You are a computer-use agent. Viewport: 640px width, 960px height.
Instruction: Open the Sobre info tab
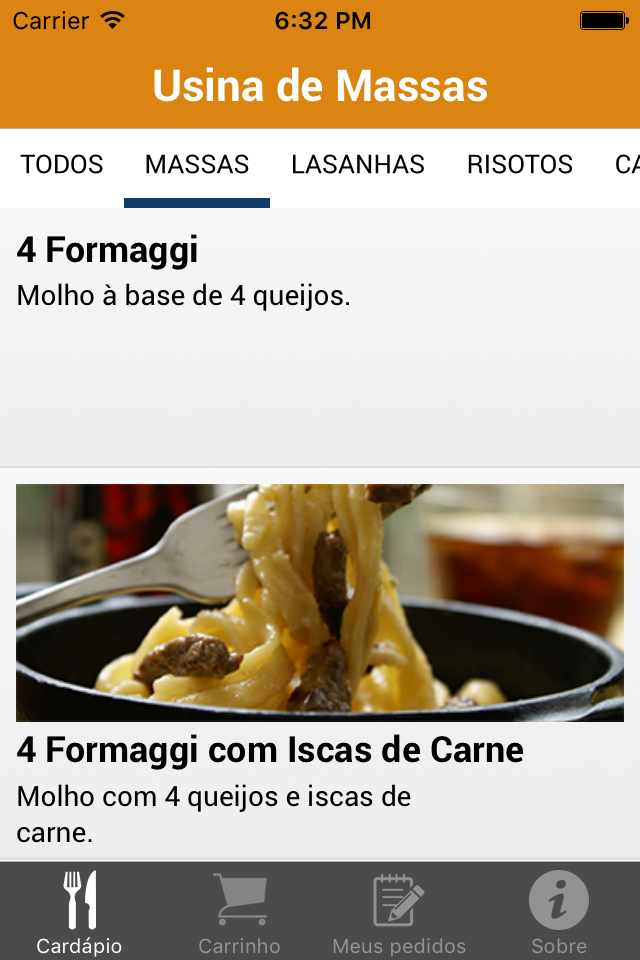(559, 912)
